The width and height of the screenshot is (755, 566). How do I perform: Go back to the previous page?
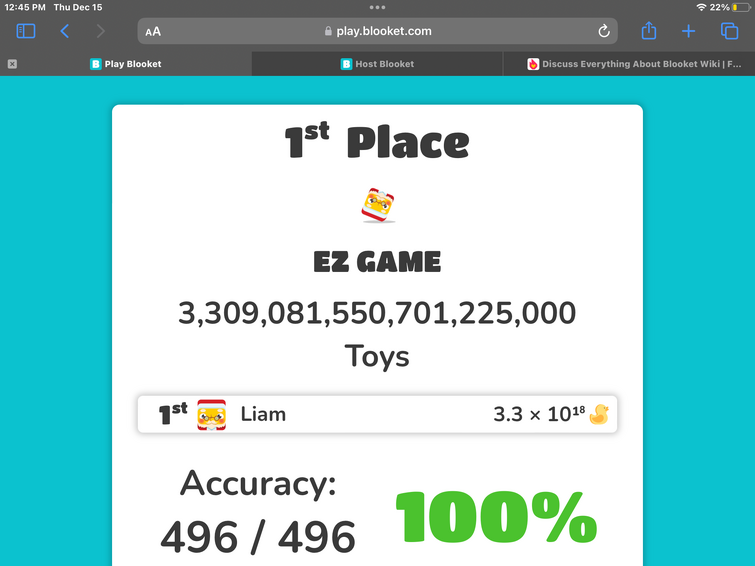[x=65, y=31]
